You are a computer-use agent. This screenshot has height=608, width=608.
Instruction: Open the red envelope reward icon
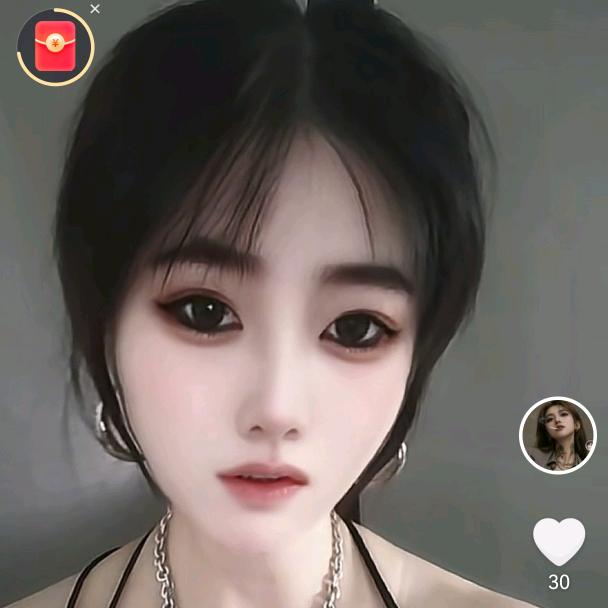(x=55, y=47)
